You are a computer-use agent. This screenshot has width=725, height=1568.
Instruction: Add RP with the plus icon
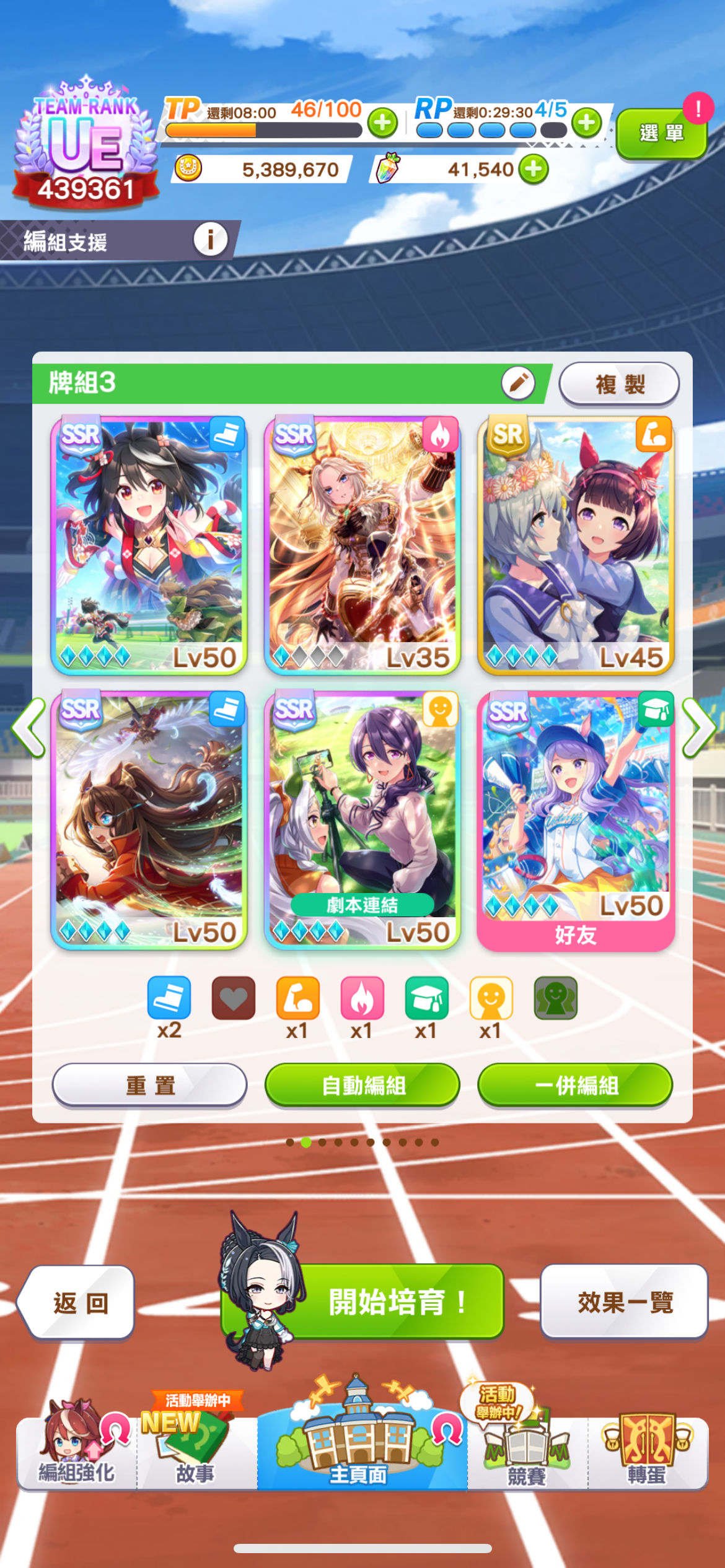[x=587, y=123]
